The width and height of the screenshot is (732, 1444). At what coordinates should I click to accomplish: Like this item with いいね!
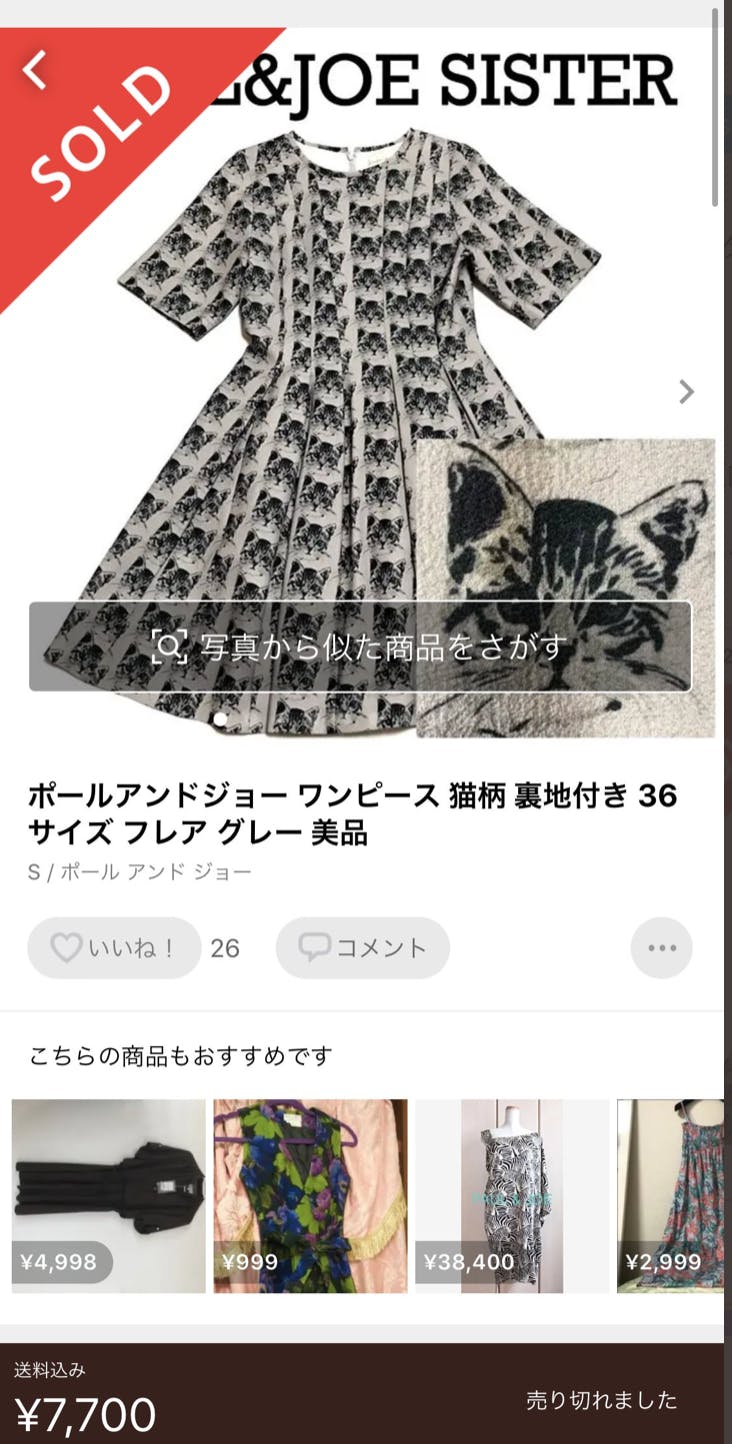(114, 948)
